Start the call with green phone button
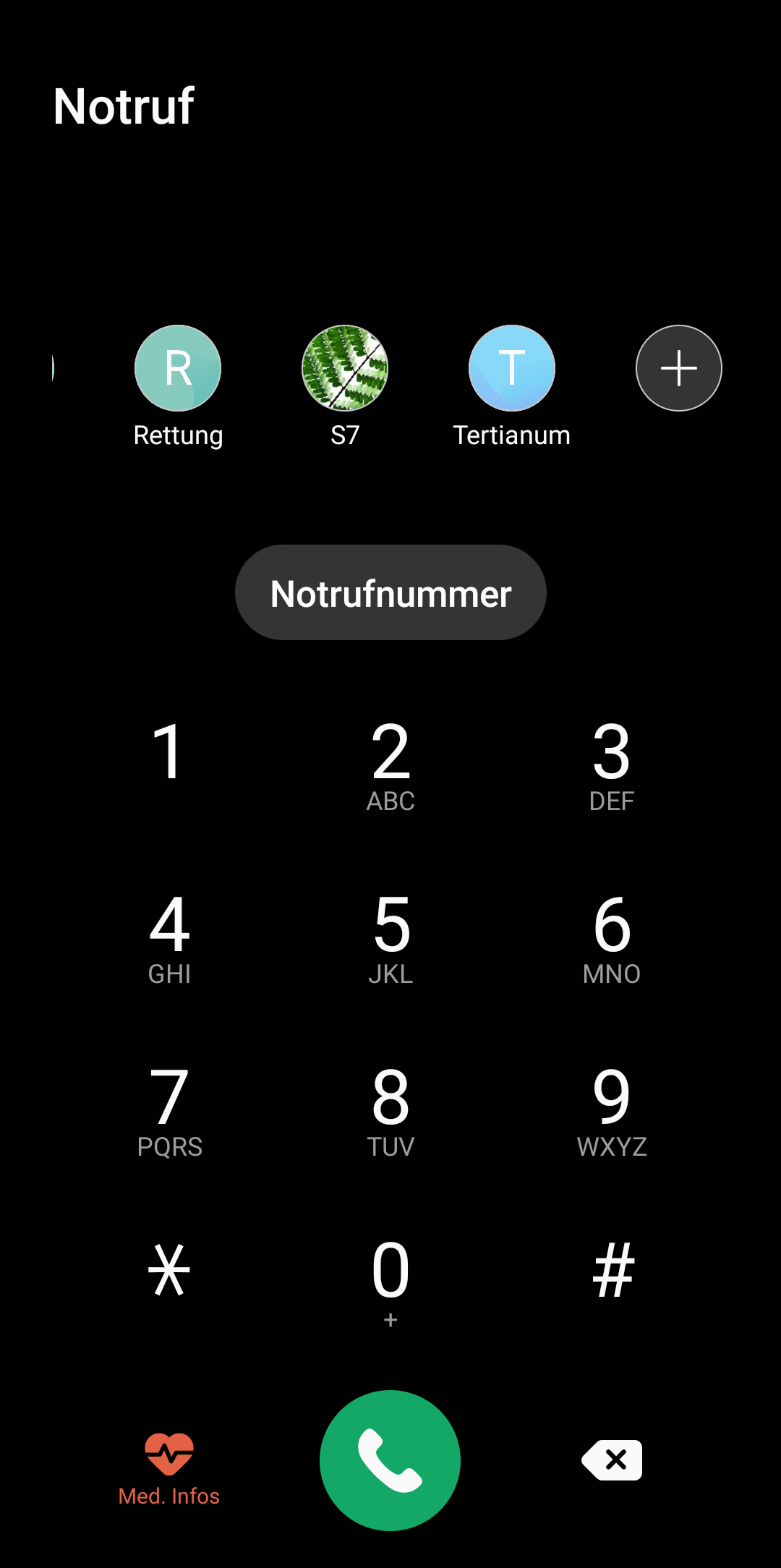Screen dimensions: 781x1568 pos(390,1461)
